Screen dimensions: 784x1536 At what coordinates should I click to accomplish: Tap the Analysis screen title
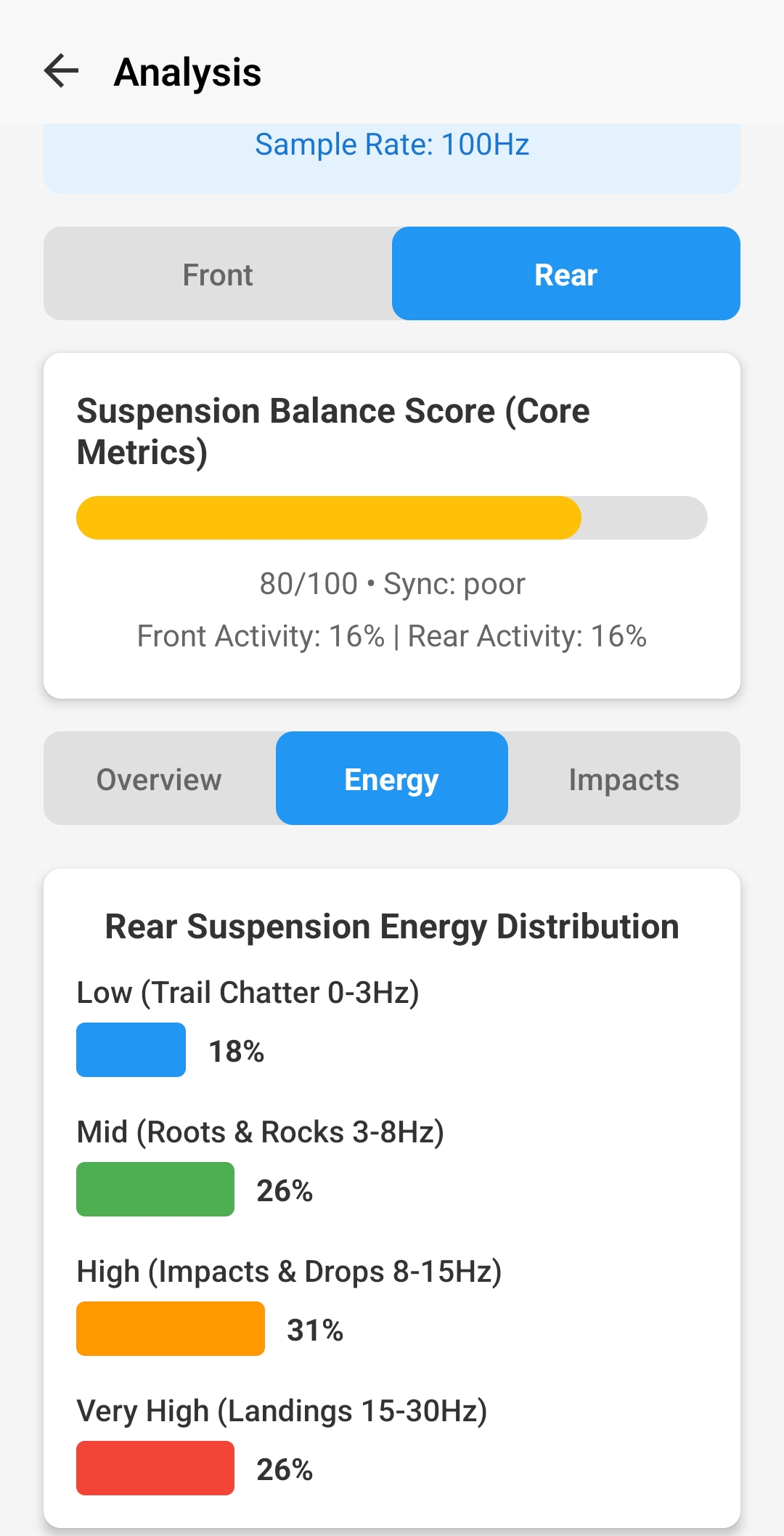coord(187,72)
